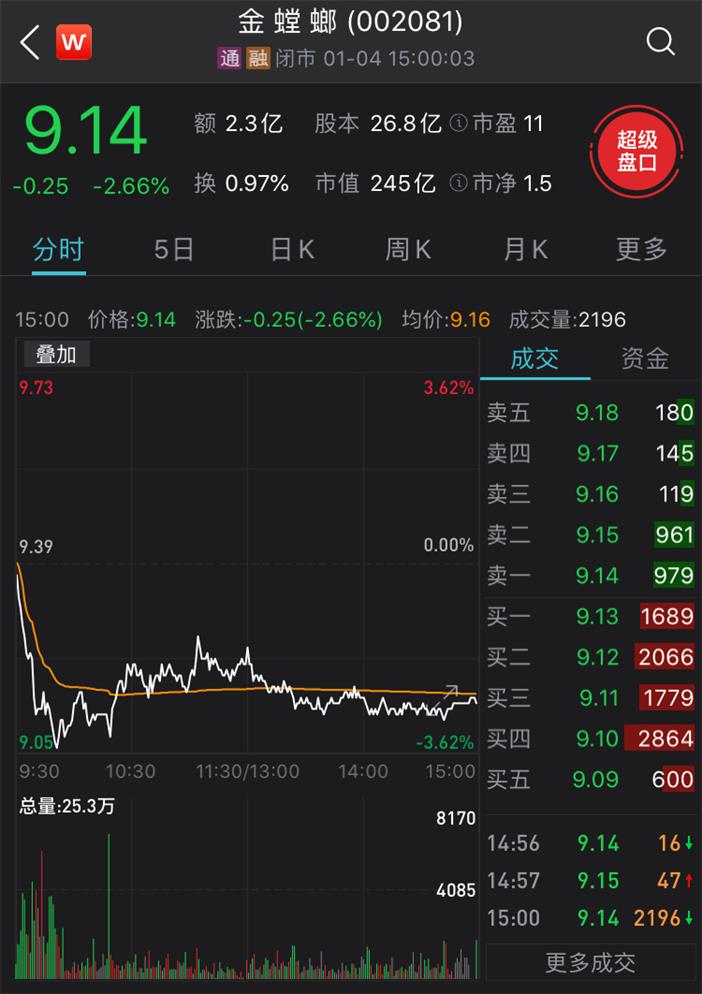Select the 周K chart tab
This screenshot has height=994, width=702.
point(408,249)
